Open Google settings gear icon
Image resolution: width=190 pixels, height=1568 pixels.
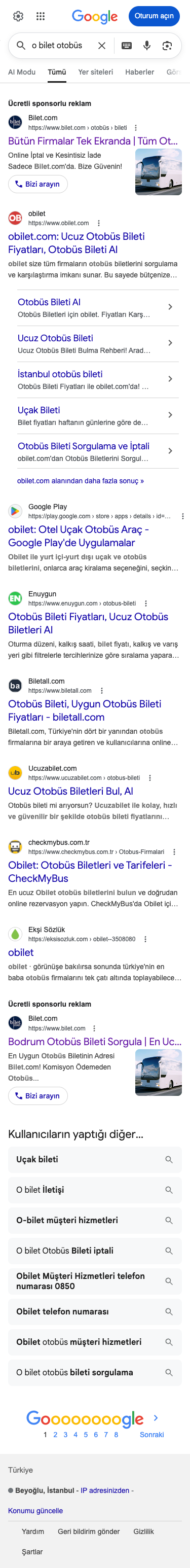(18, 16)
